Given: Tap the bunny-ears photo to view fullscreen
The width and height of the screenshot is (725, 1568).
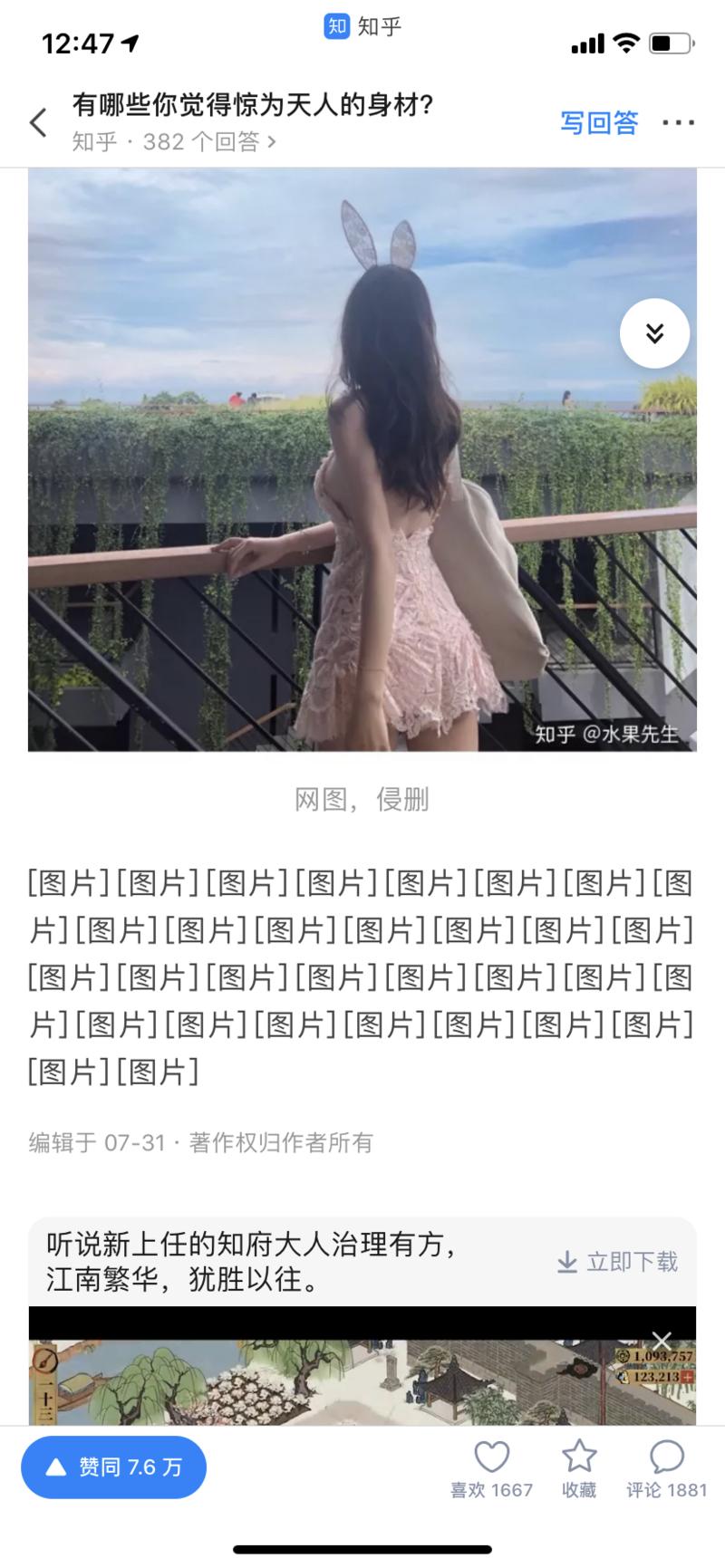Looking at the screenshot, I should 362,462.
